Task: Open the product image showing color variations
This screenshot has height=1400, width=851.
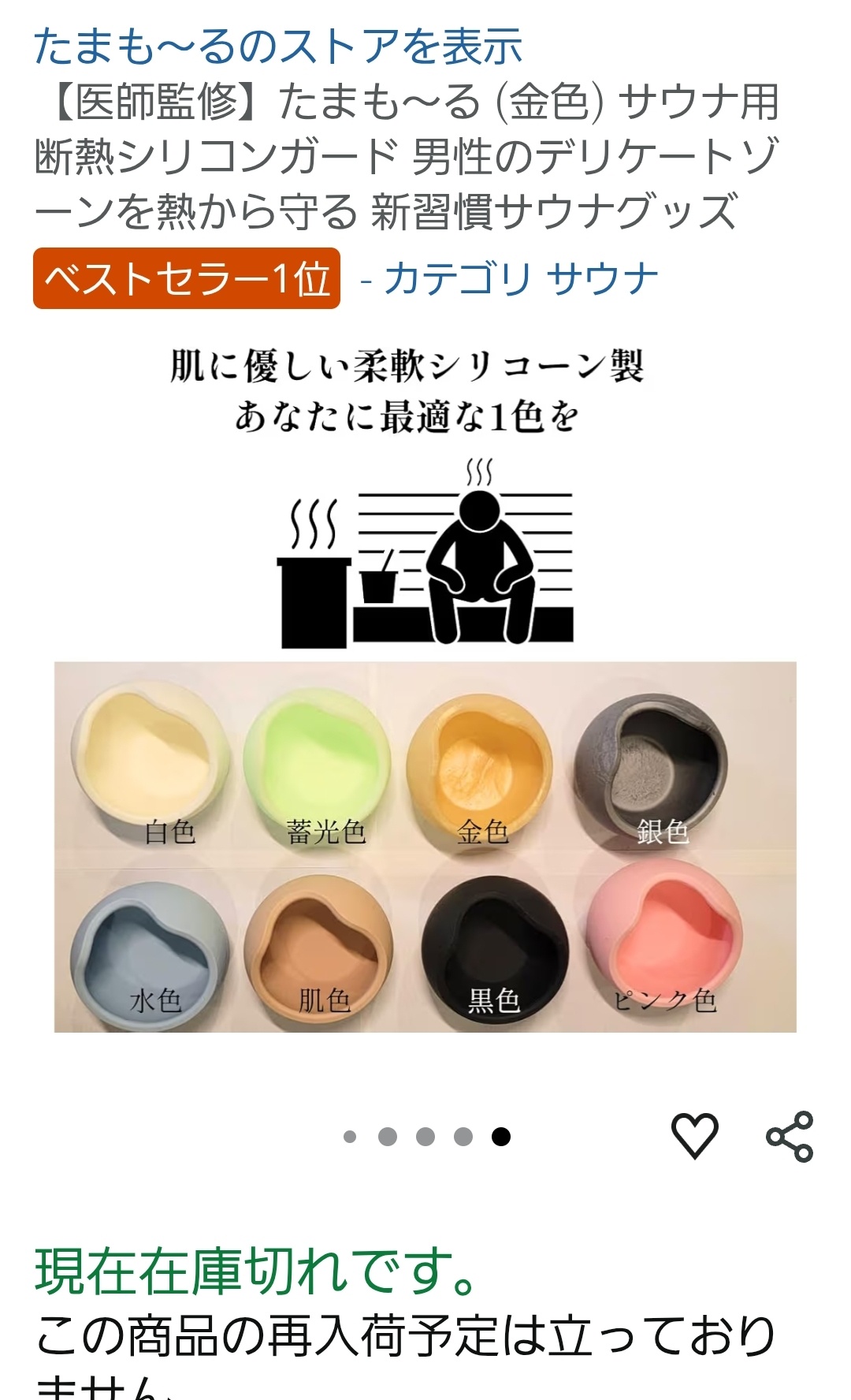Action: 425,686
